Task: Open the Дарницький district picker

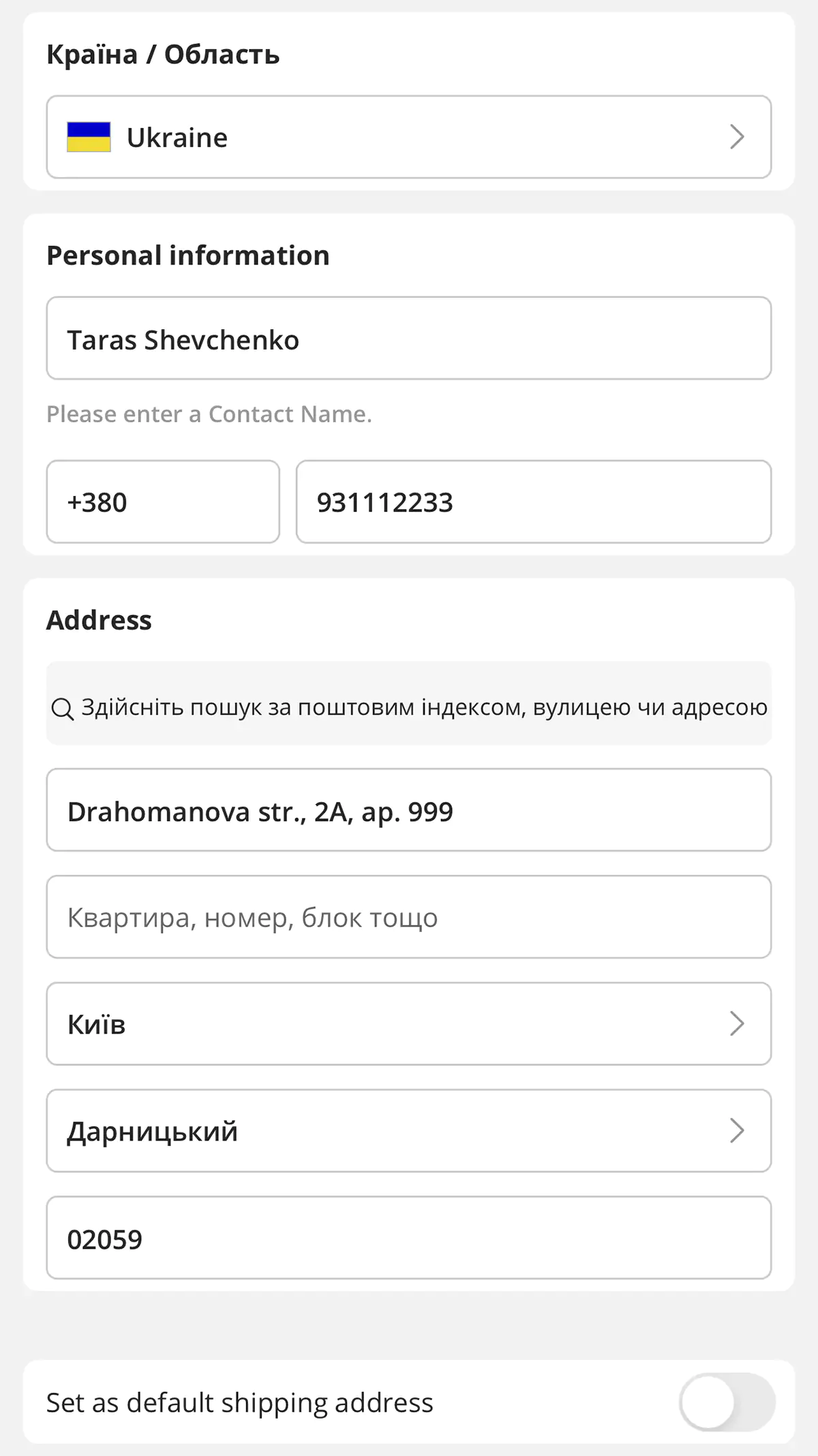Action: tap(408, 1131)
